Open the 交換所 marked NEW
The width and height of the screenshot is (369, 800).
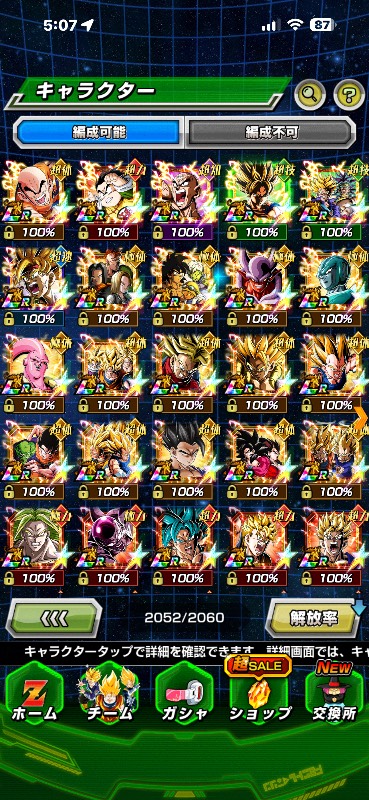(334, 694)
